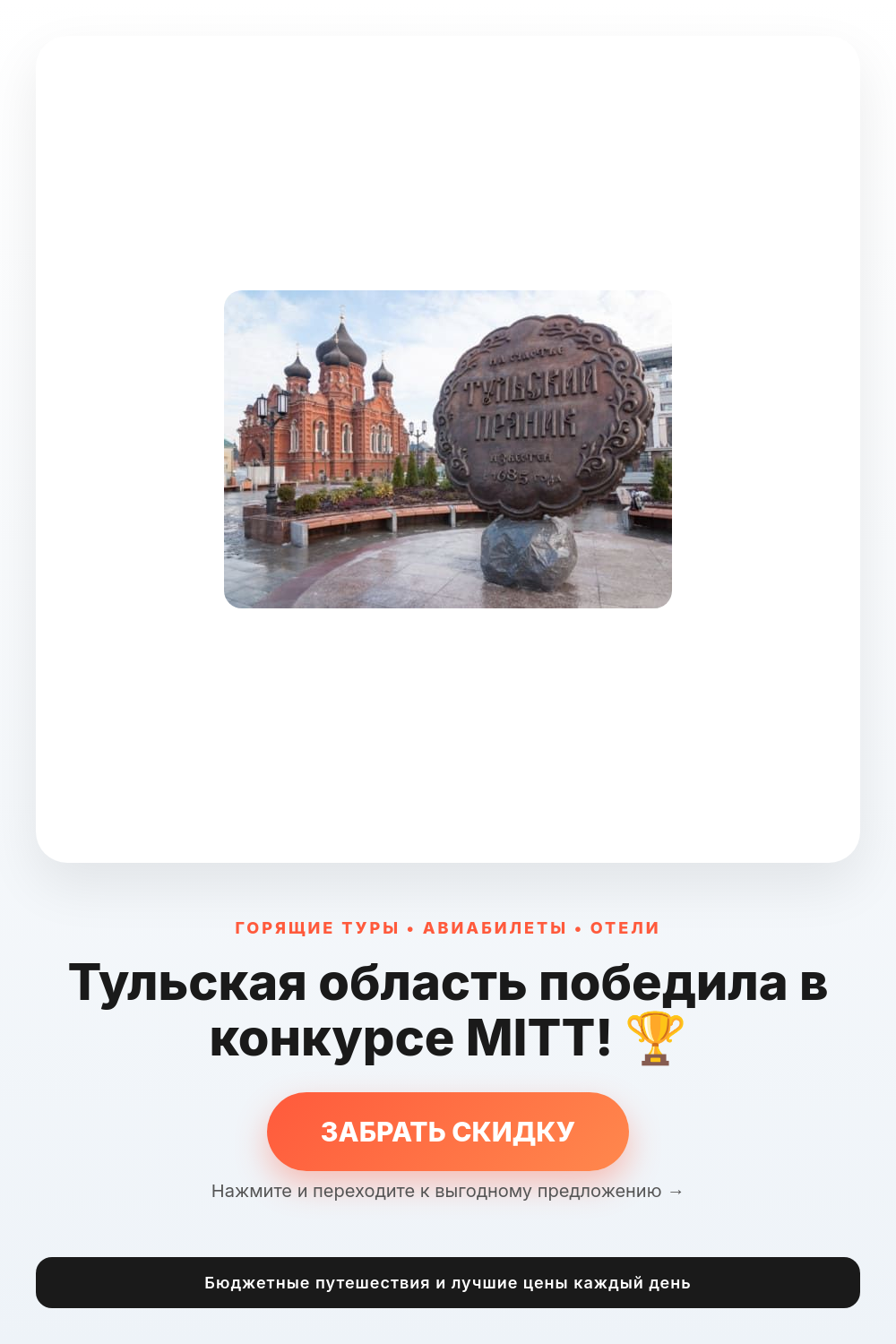This screenshot has width=896, height=1344.
Task: Open the Tula gingerbread monument photo card
Action: tap(448, 449)
